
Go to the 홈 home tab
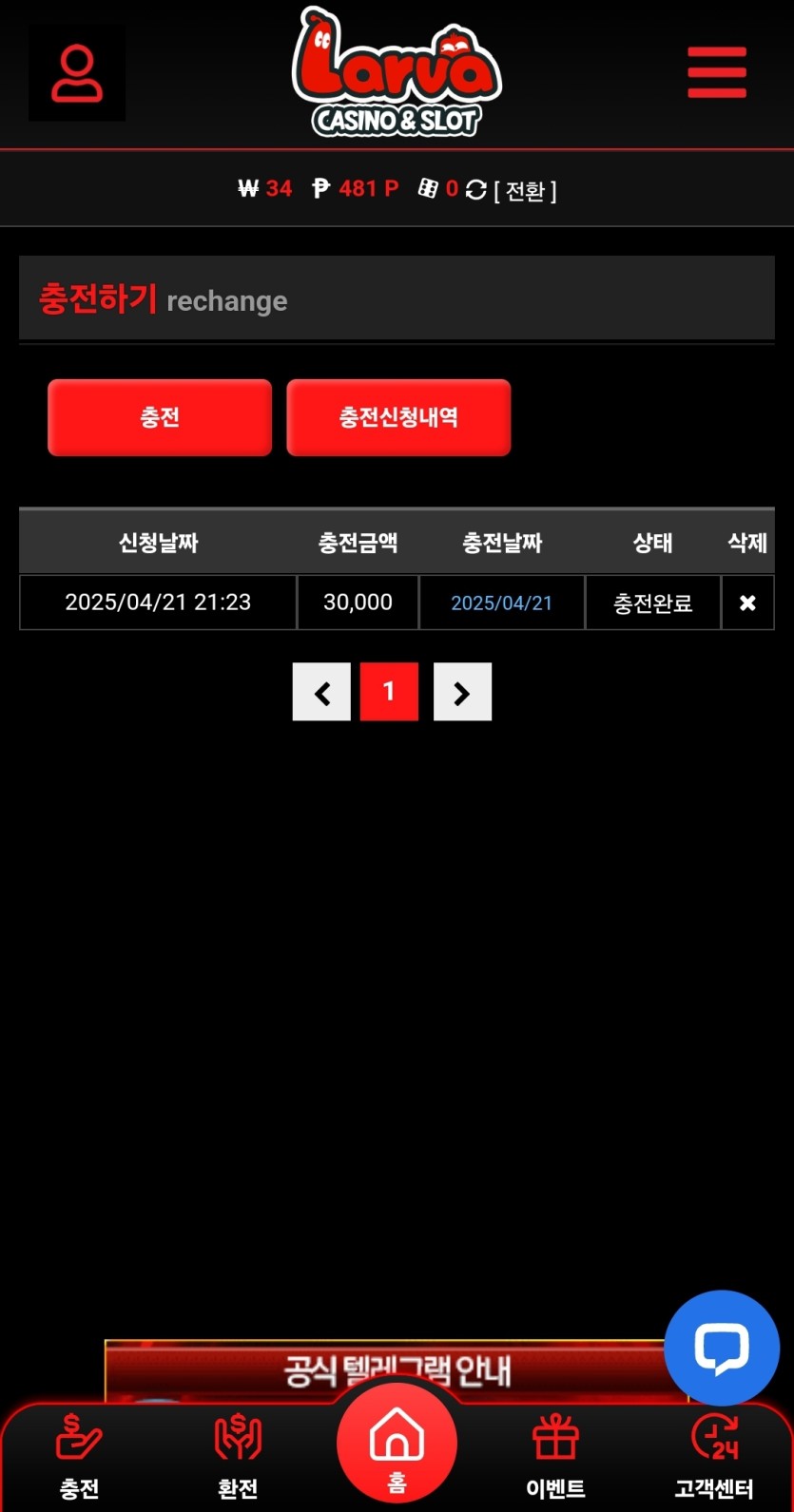[397, 1445]
